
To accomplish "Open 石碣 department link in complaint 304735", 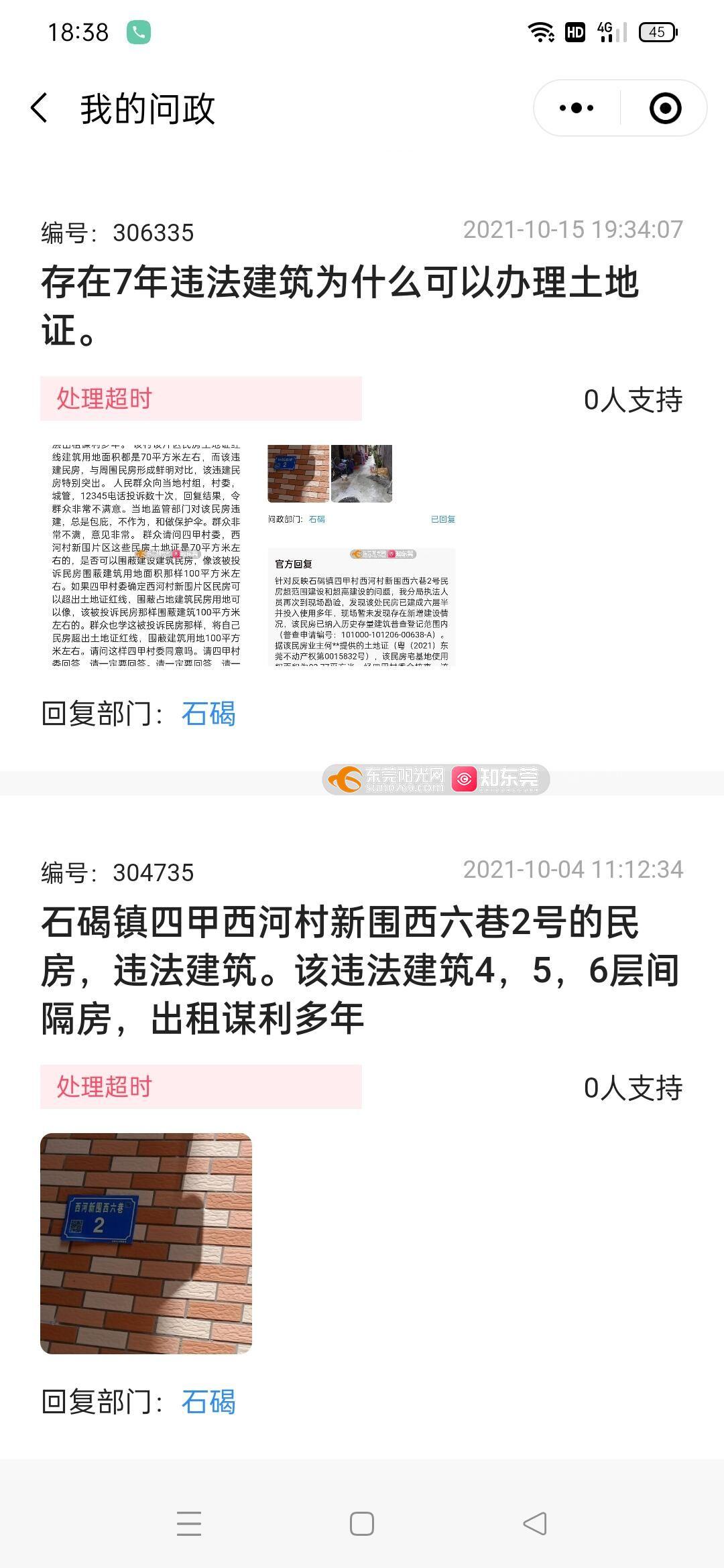I will [208, 1402].
